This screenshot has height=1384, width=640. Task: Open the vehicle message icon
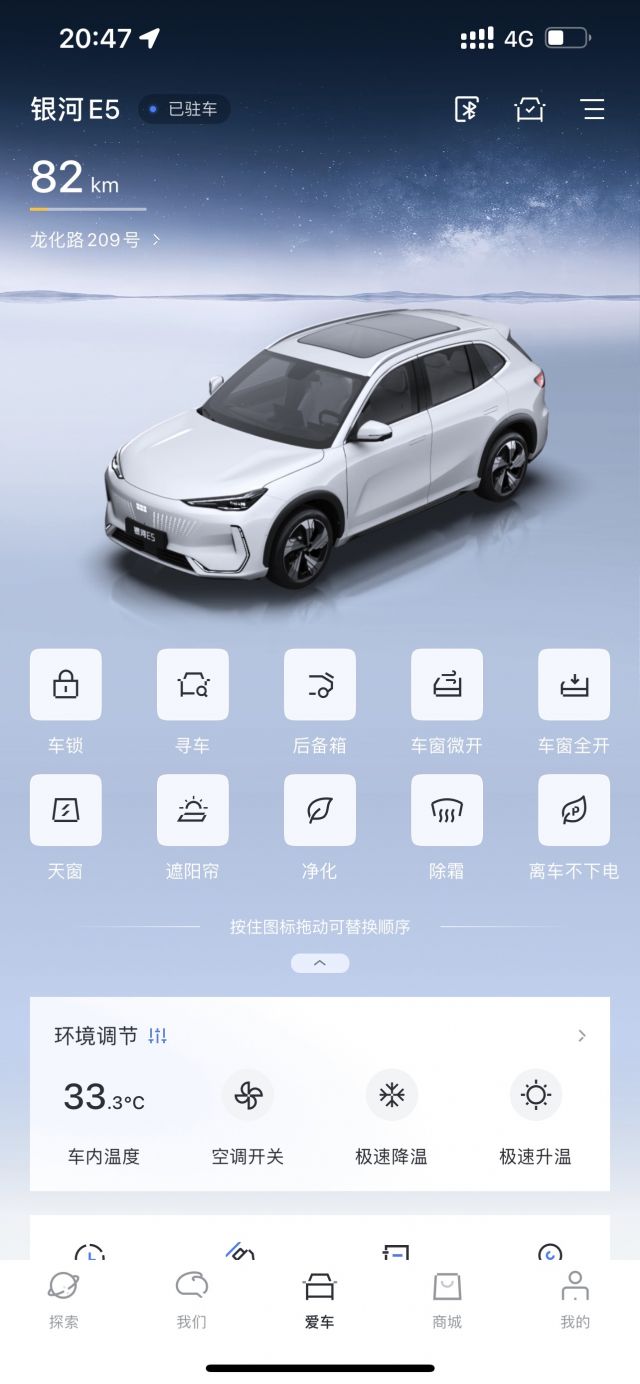point(529,109)
